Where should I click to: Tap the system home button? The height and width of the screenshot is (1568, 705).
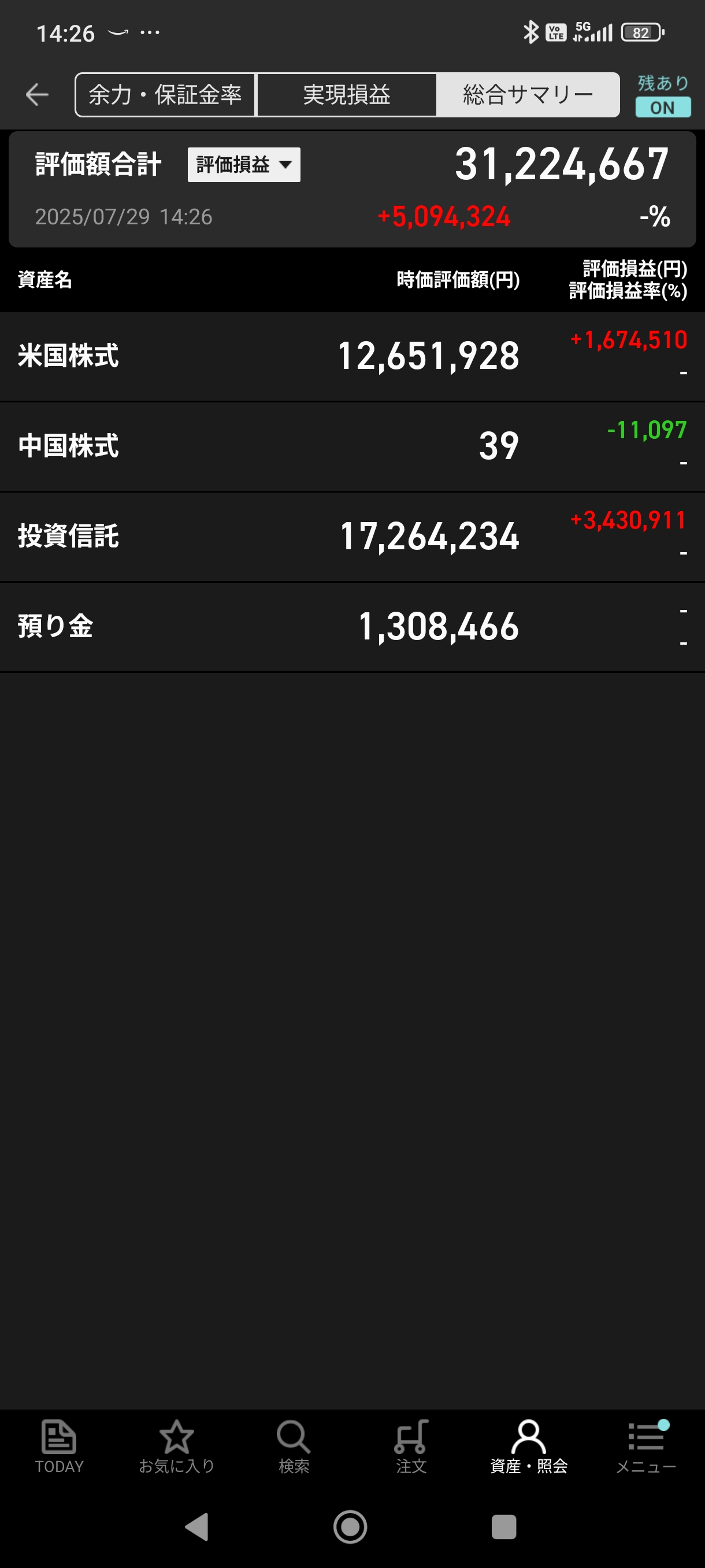pyautogui.click(x=350, y=1526)
